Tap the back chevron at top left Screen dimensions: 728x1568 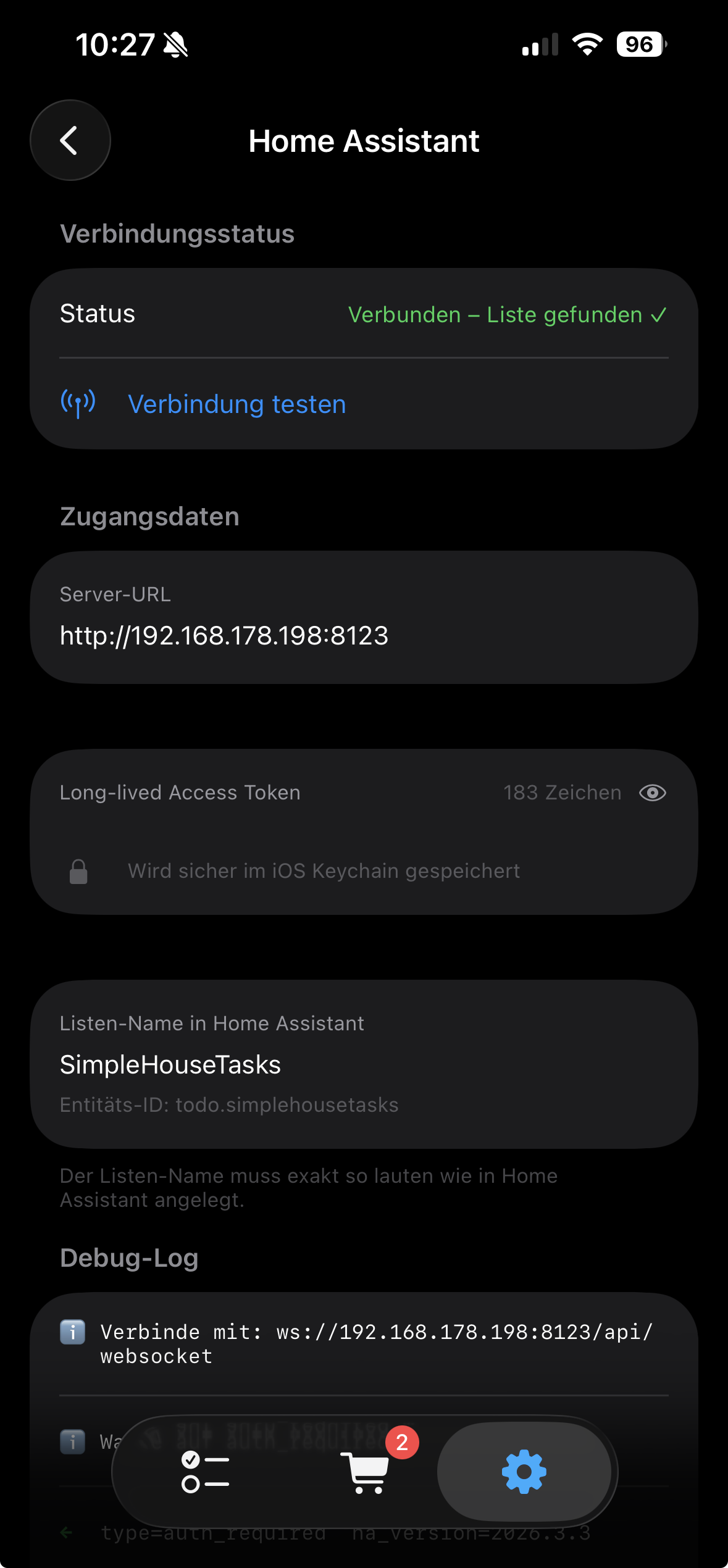click(70, 140)
